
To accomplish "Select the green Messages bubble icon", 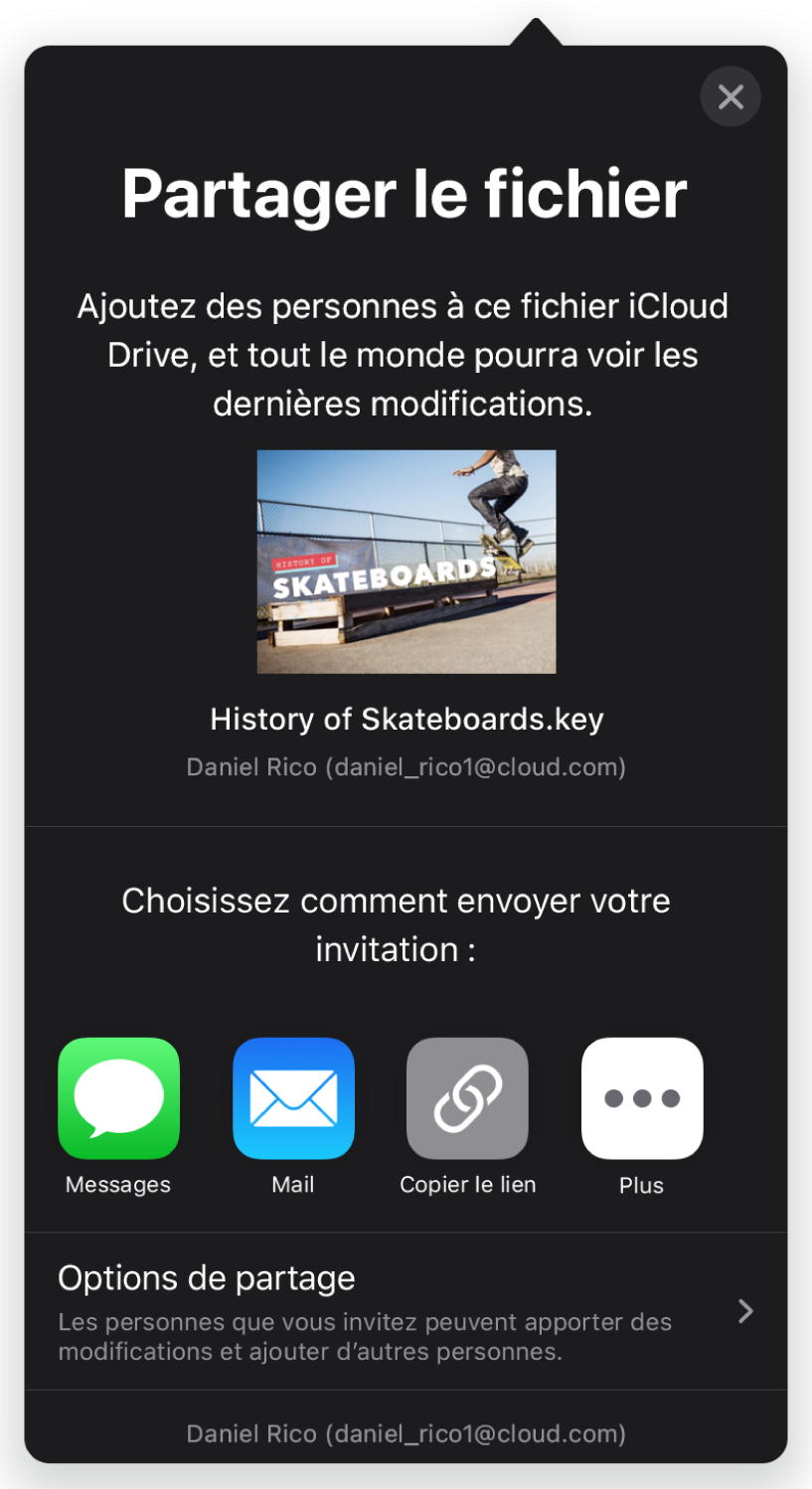I will (x=118, y=1098).
